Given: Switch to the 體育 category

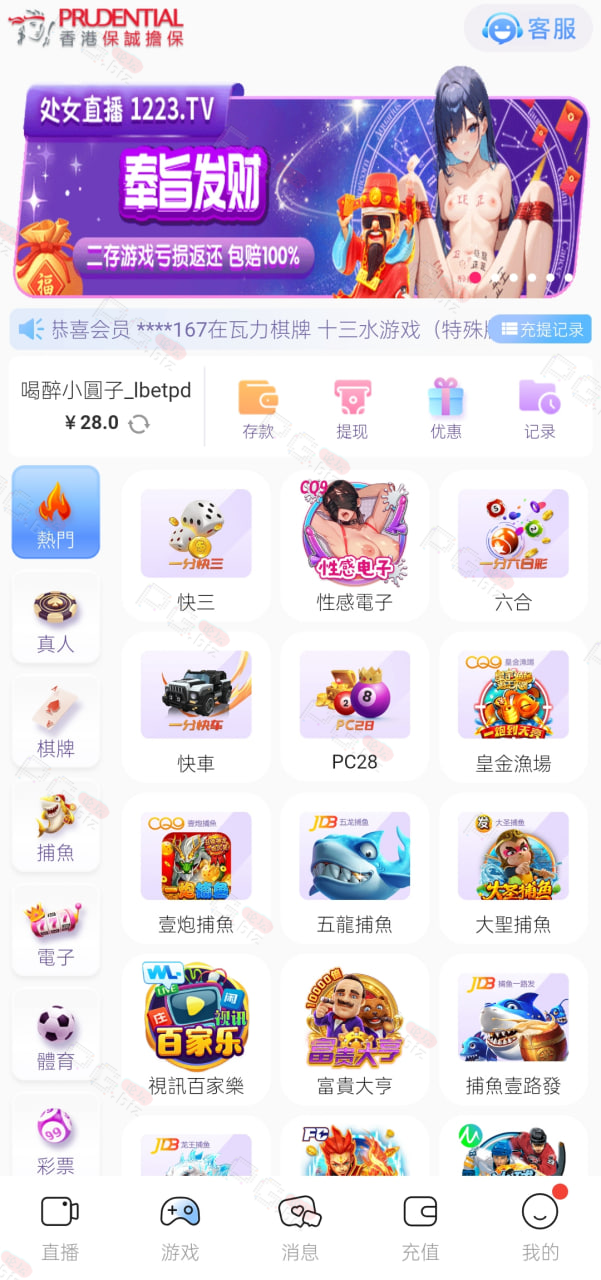Looking at the screenshot, I should click(56, 1034).
